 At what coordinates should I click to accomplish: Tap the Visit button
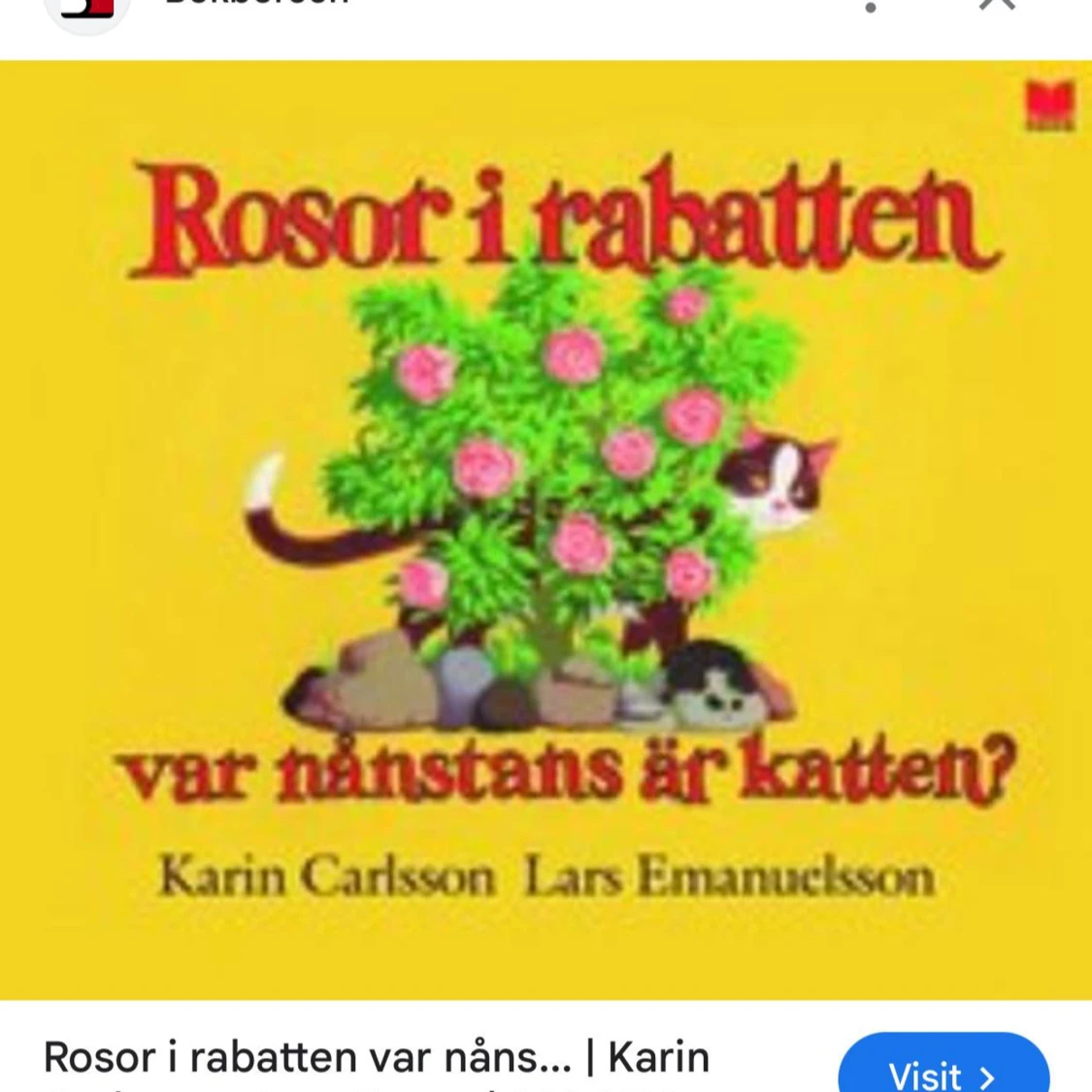click(x=943, y=1066)
